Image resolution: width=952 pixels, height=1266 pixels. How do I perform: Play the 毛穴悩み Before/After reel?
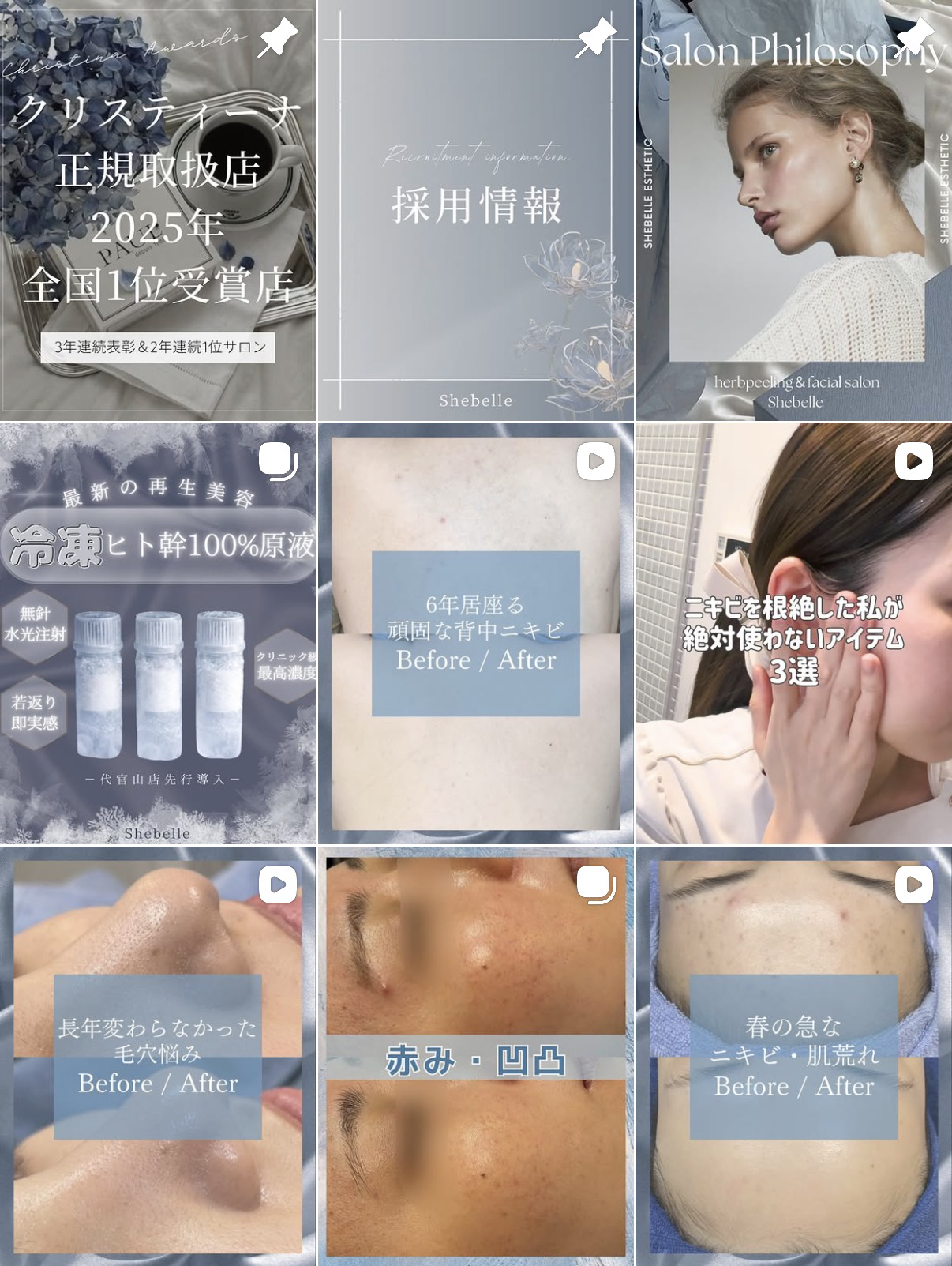pyautogui.click(x=158, y=1057)
